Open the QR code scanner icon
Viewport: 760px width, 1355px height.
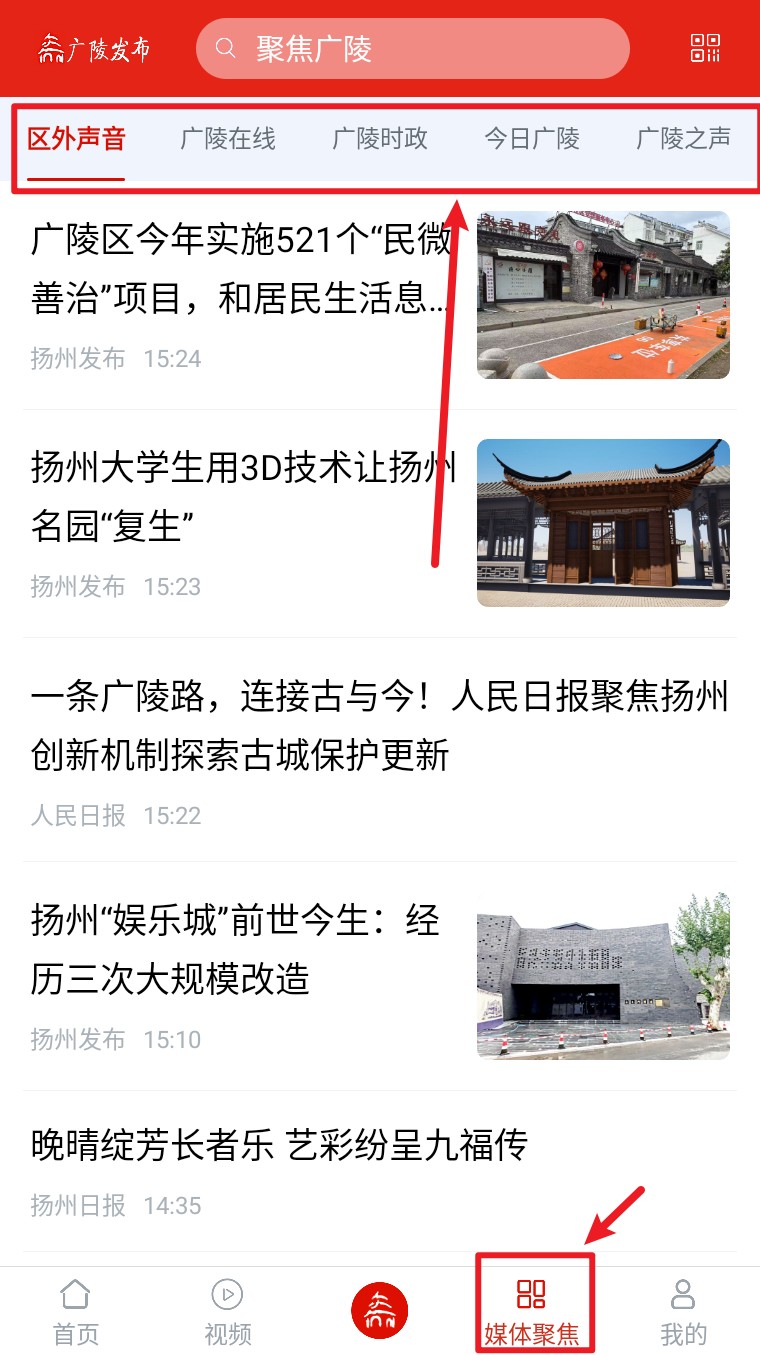coord(707,48)
